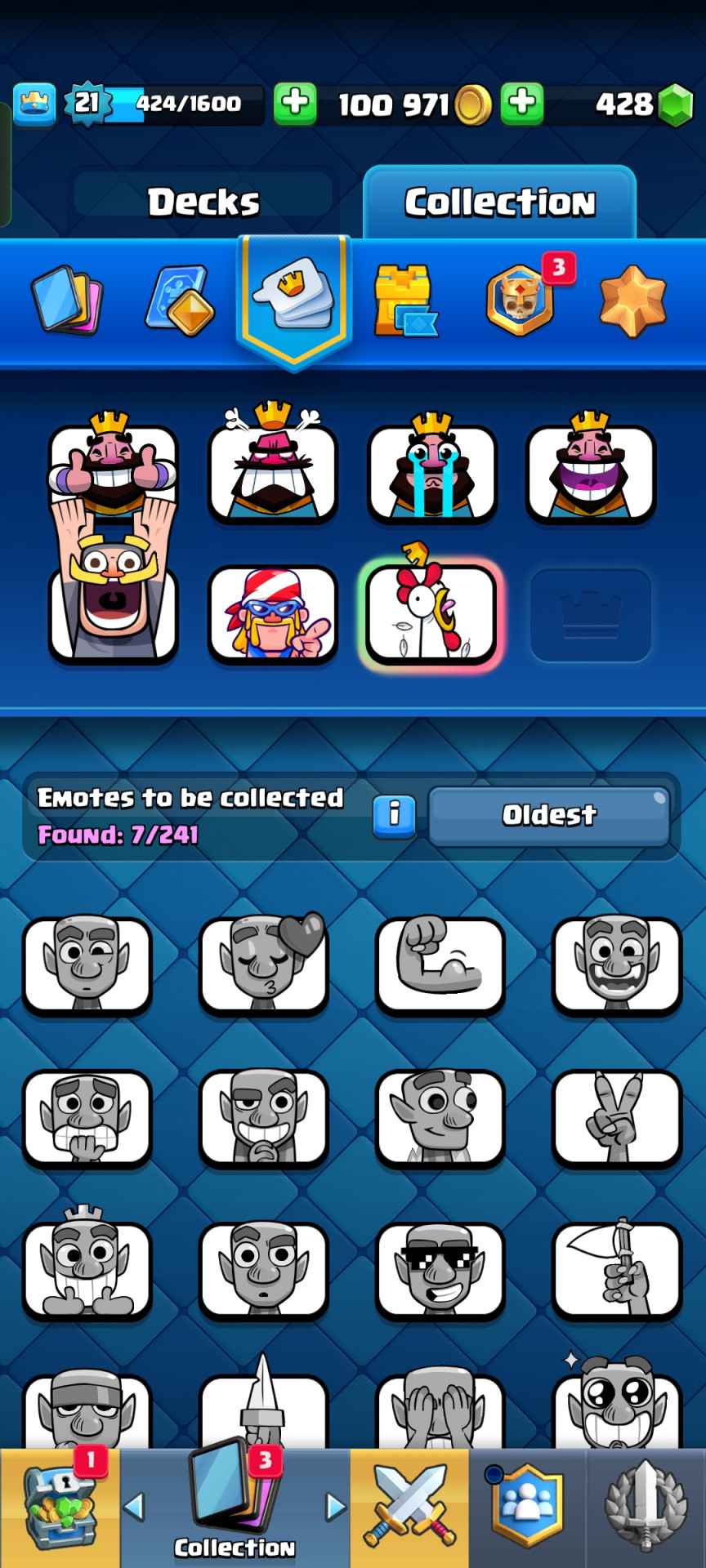Open the tower troops sub-tab
706x1568 pixels.
(x=404, y=301)
